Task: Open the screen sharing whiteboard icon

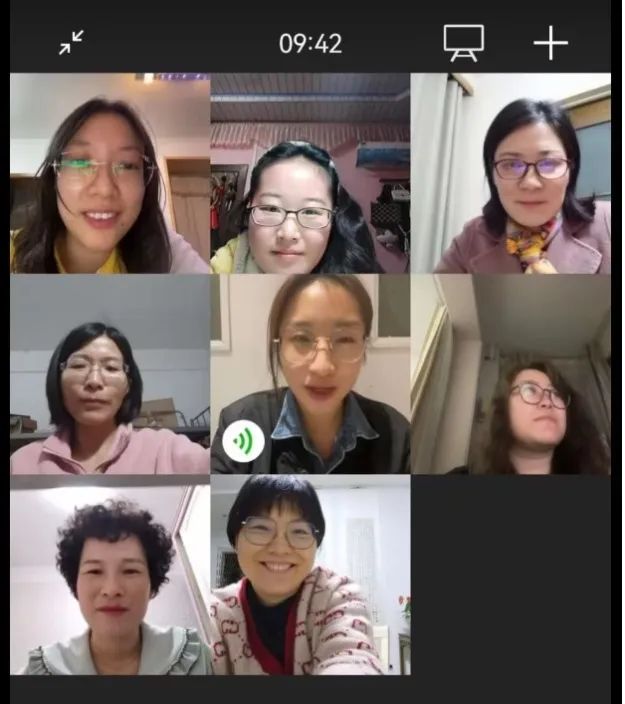Action: [x=464, y=42]
